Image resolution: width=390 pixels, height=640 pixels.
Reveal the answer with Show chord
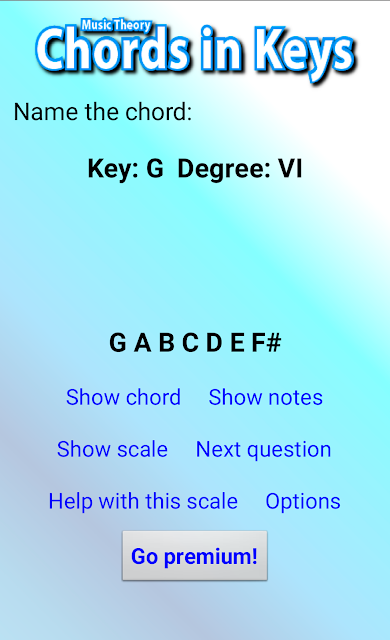123,397
